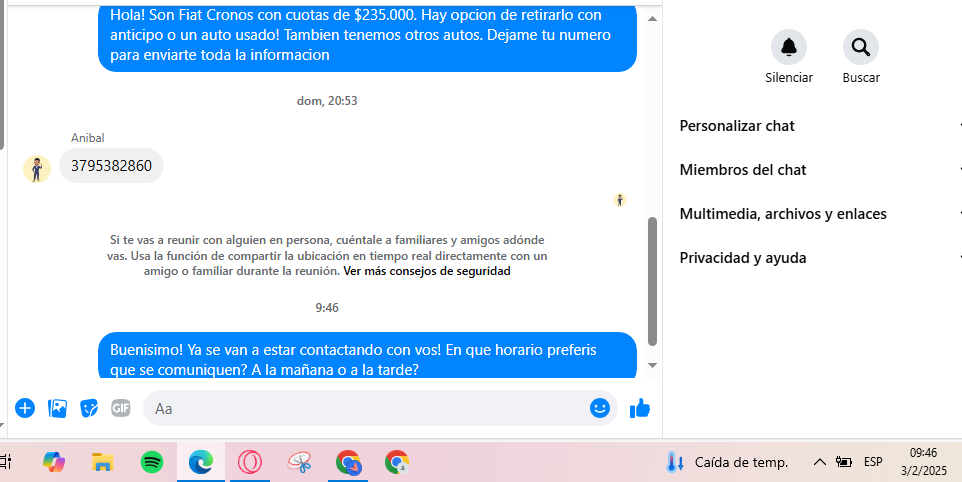The width and height of the screenshot is (962, 482).
Task: Attach a photo with the image icon
Action: point(58,408)
